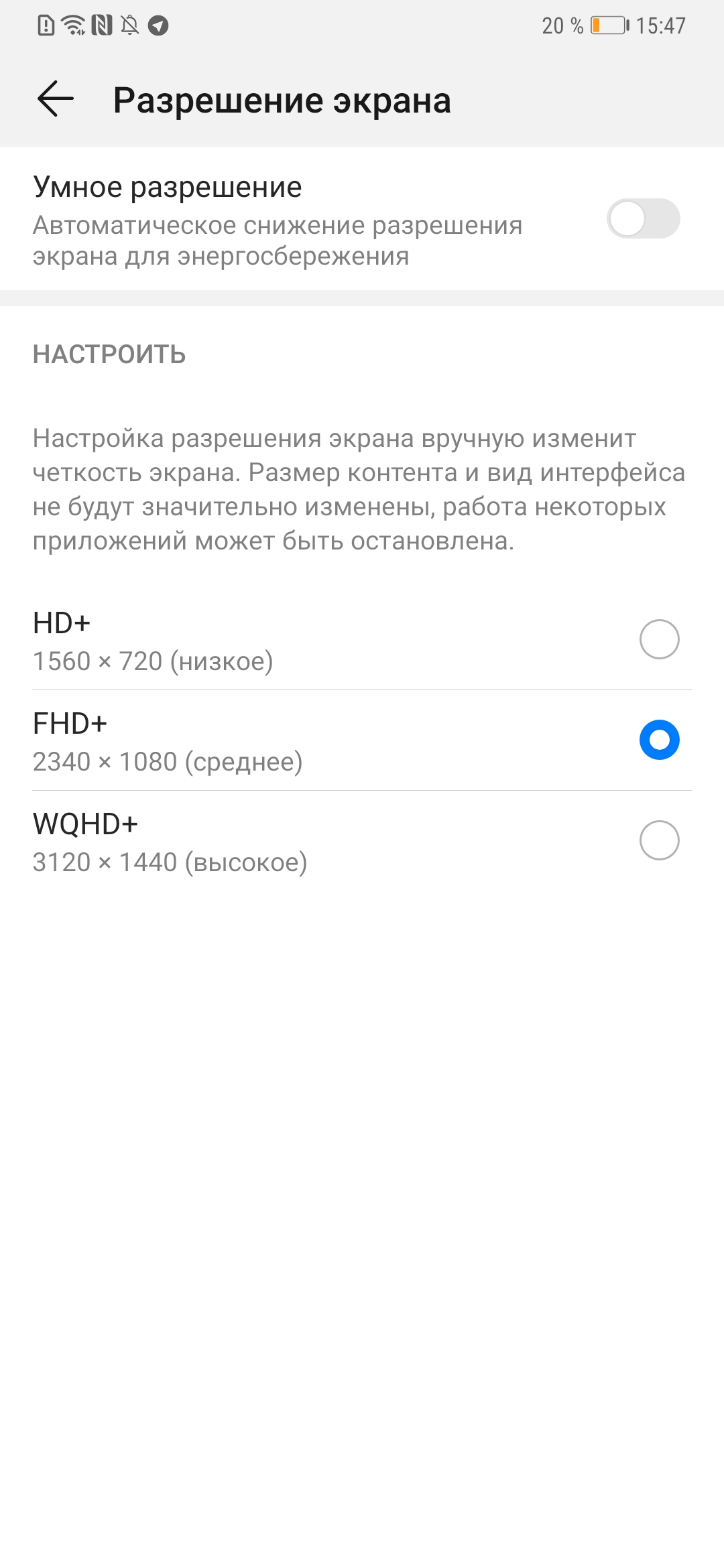This screenshot has height=1568, width=724.
Task: Go back from Разрешение экрана
Action: point(55,99)
